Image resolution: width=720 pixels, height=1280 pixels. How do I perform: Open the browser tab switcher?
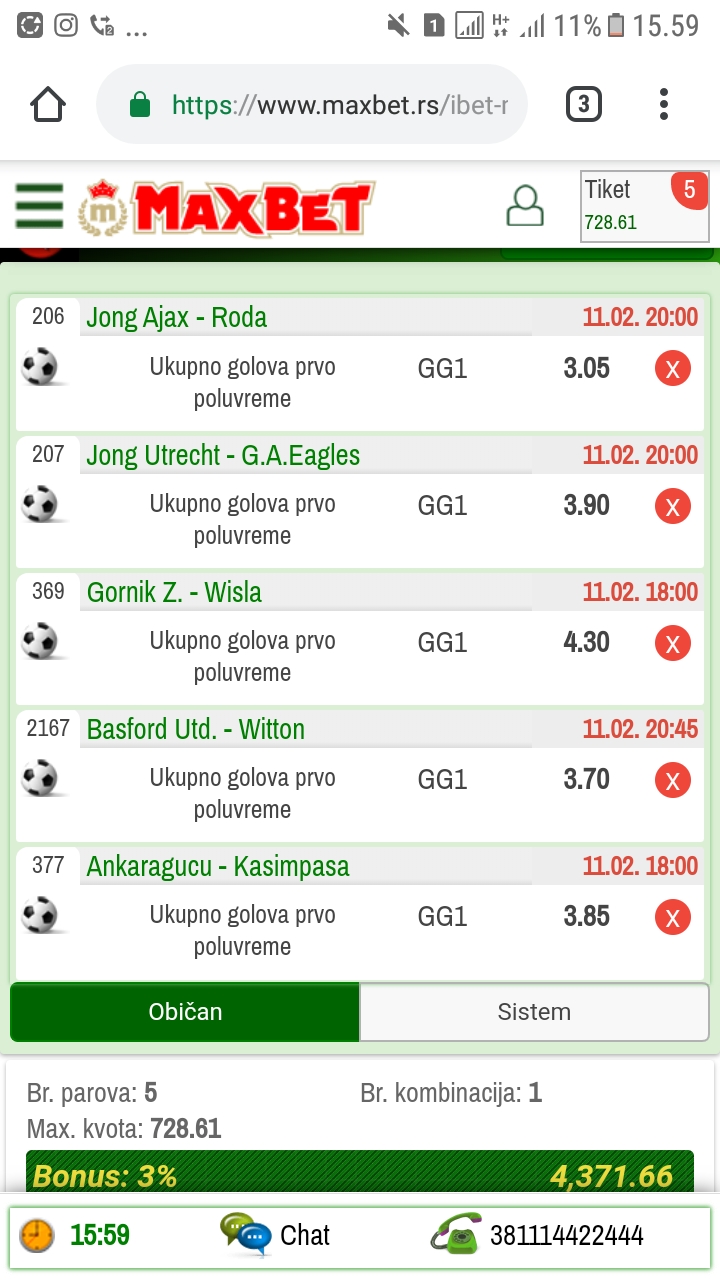pyautogui.click(x=584, y=104)
